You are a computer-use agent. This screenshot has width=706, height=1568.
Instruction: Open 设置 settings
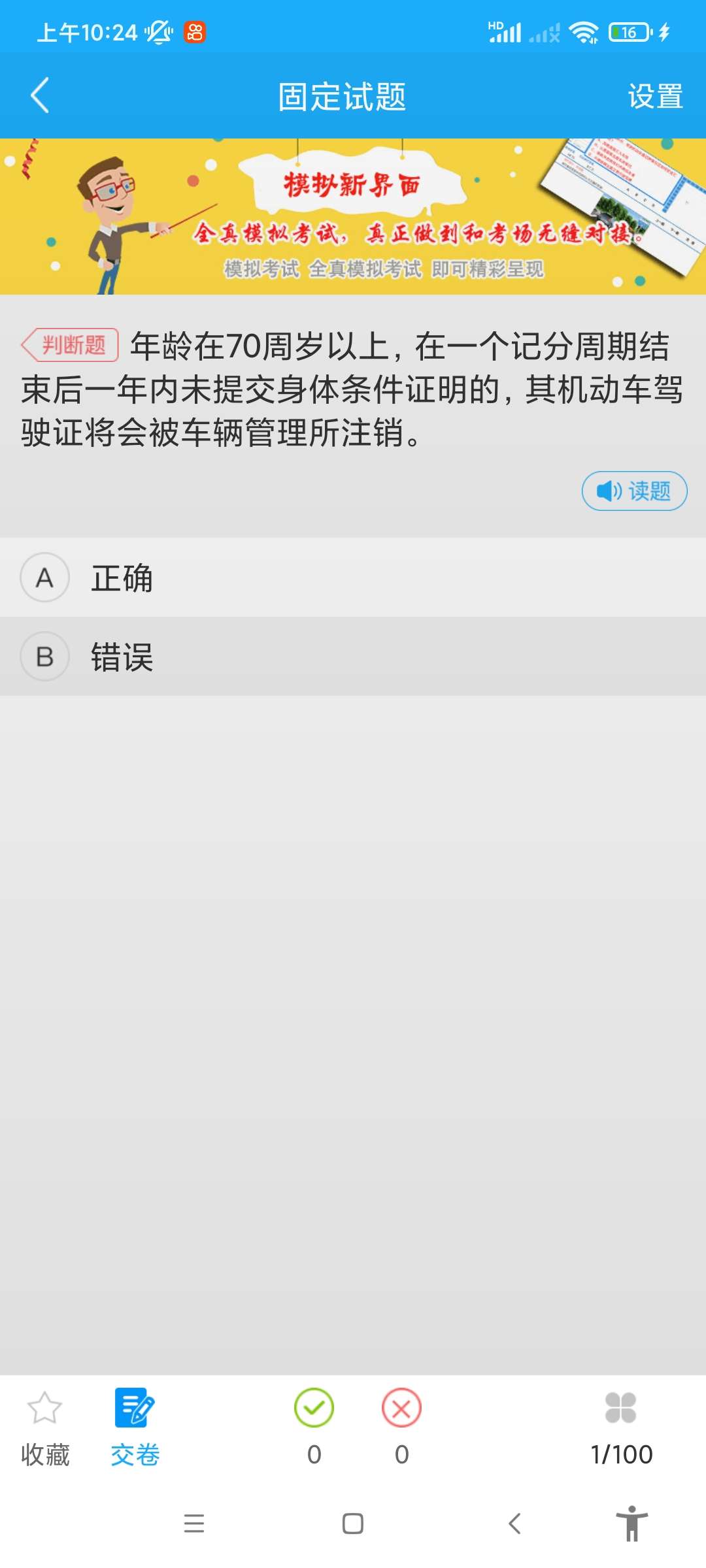pos(655,96)
